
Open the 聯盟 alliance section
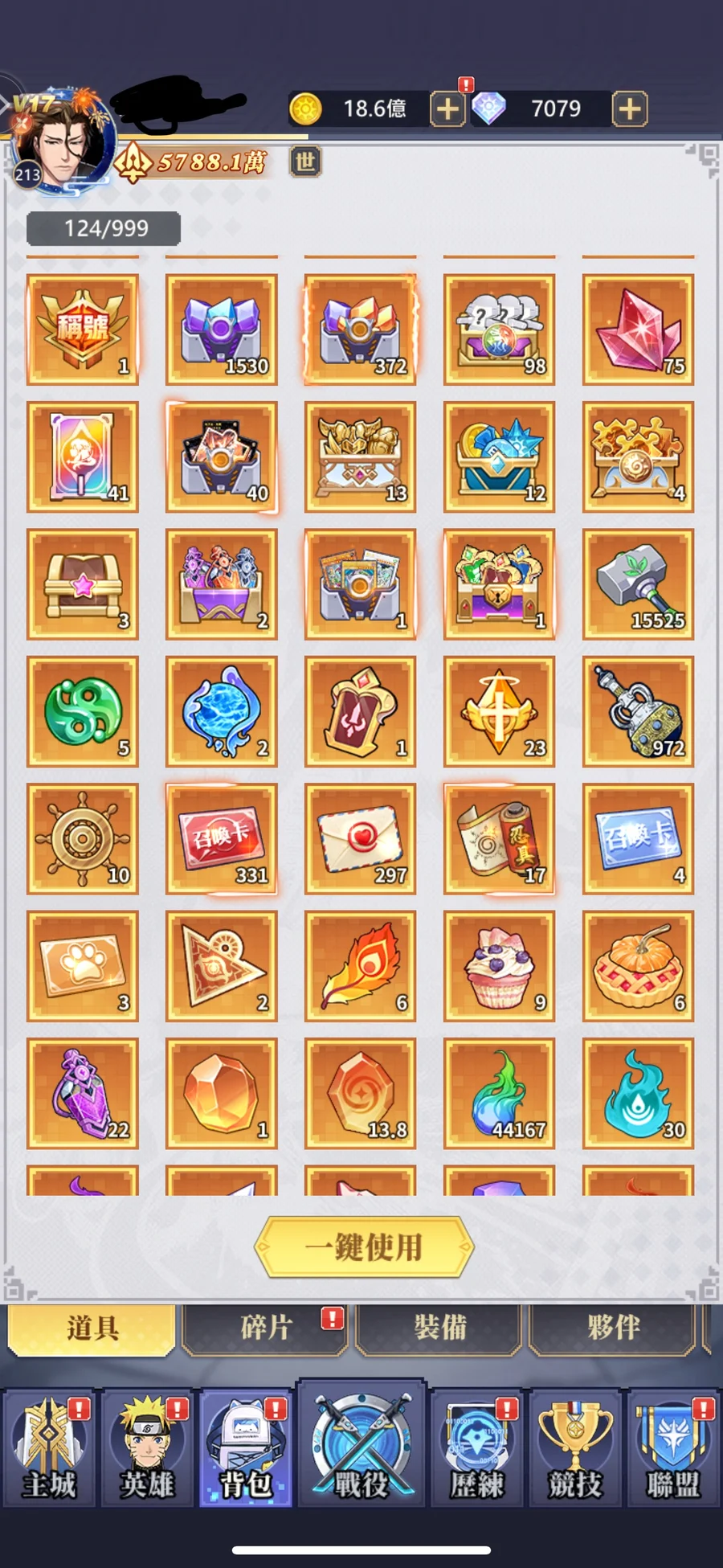tap(673, 1449)
